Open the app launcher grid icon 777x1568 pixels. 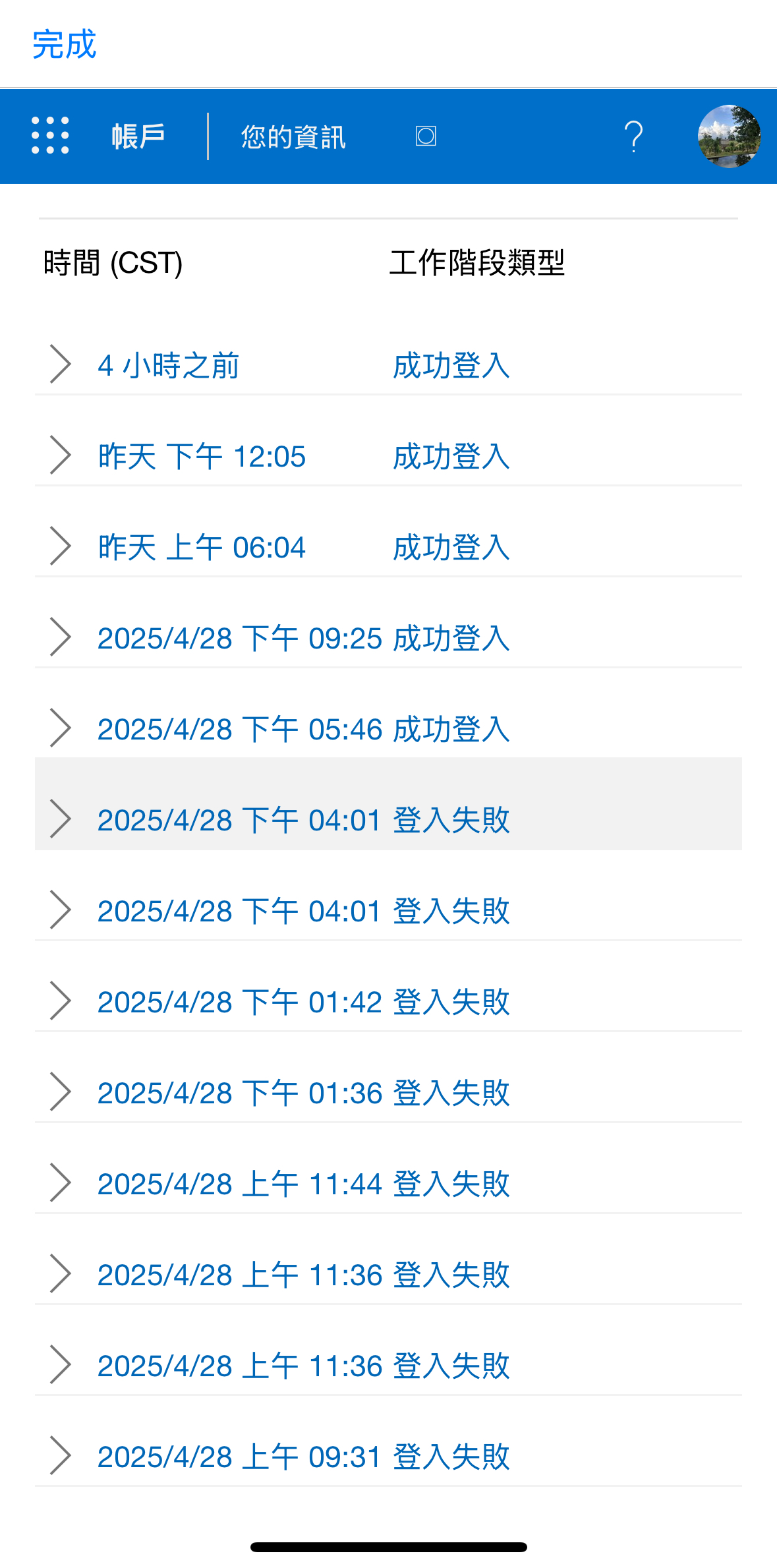tap(51, 136)
